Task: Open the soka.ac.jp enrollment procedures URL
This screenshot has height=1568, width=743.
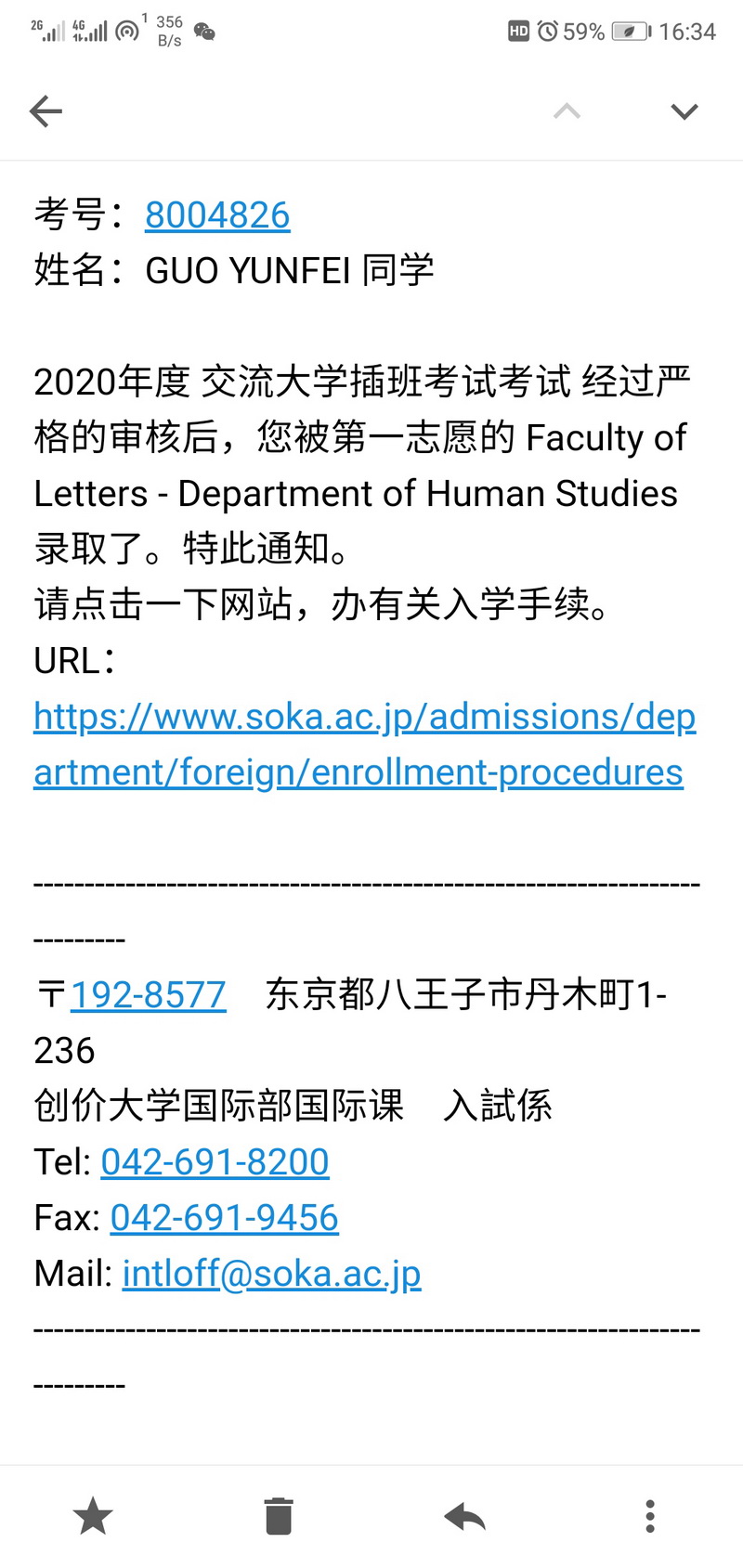Action: click(364, 745)
